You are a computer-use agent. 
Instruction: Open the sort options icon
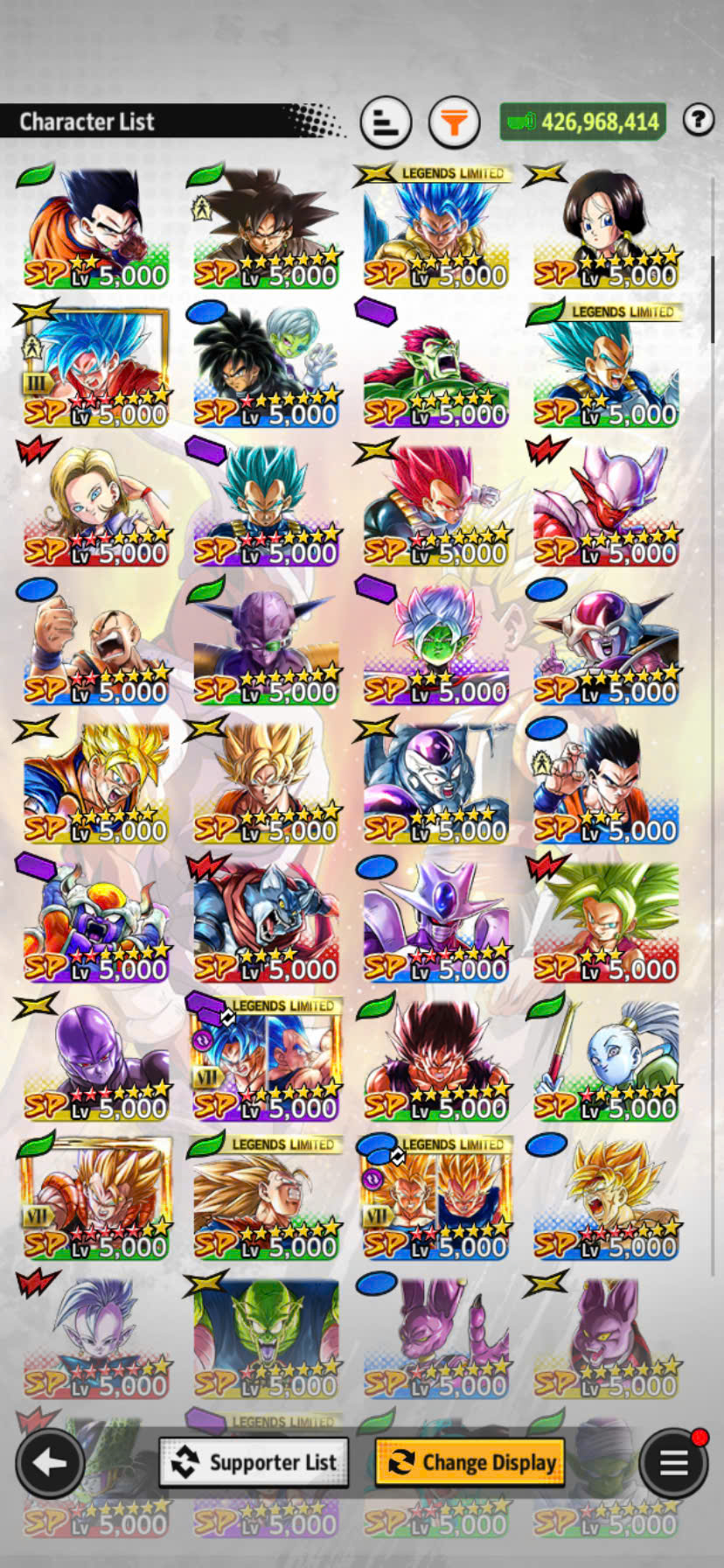[386, 122]
